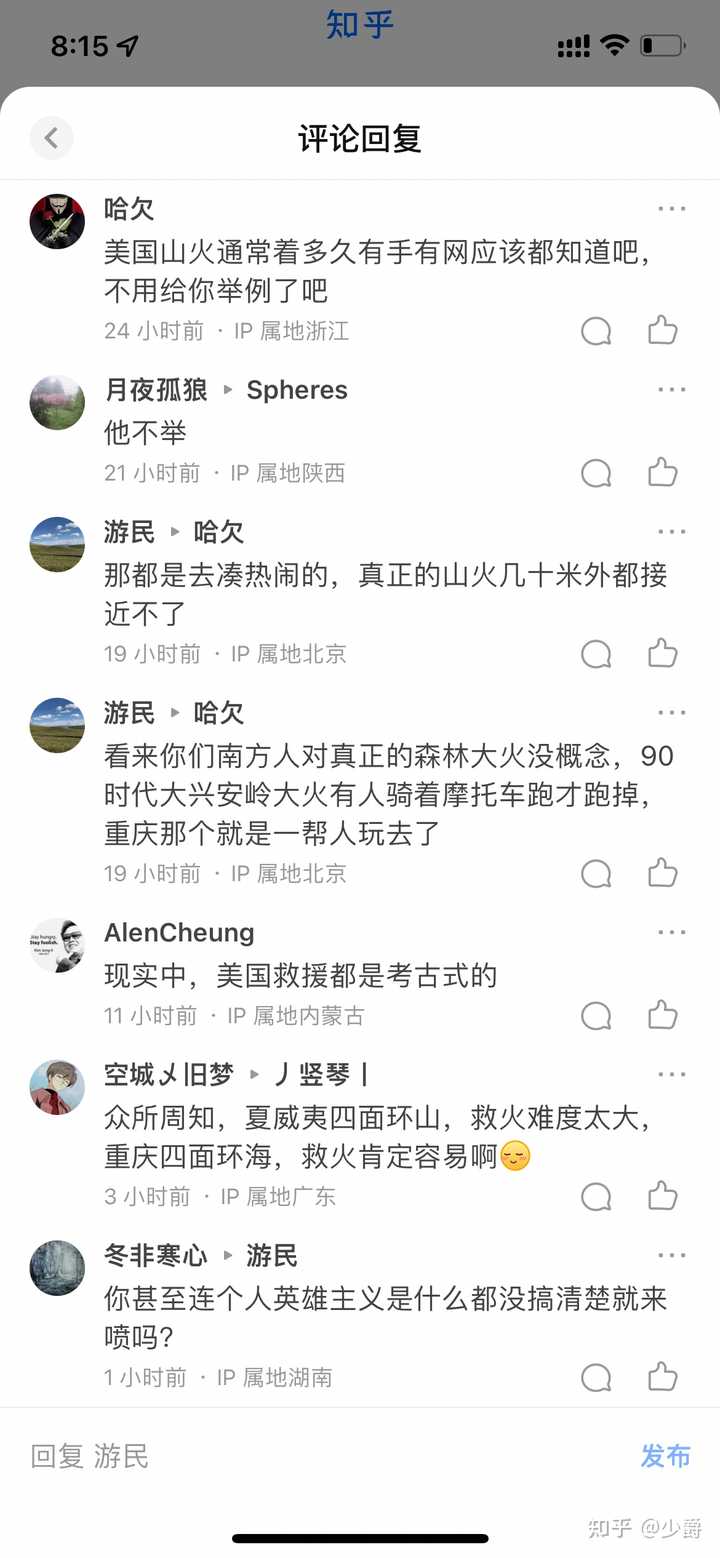Reply to 空城旧梦's comment via its bubble icon
This screenshot has height=1558, width=720.
(596, 1197)
